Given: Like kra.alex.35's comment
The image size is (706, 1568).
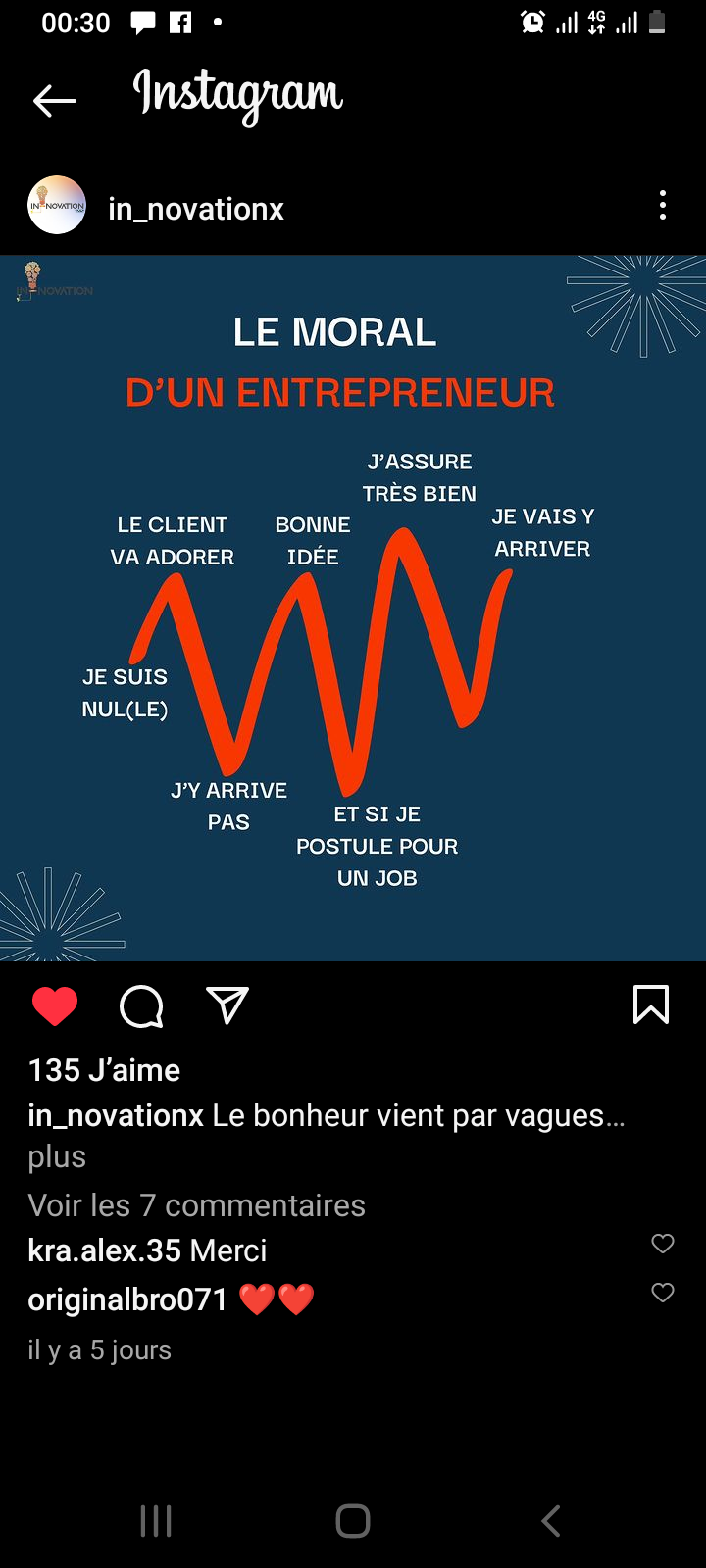Looking at the screenshot, I should [x=663, y=1244].
